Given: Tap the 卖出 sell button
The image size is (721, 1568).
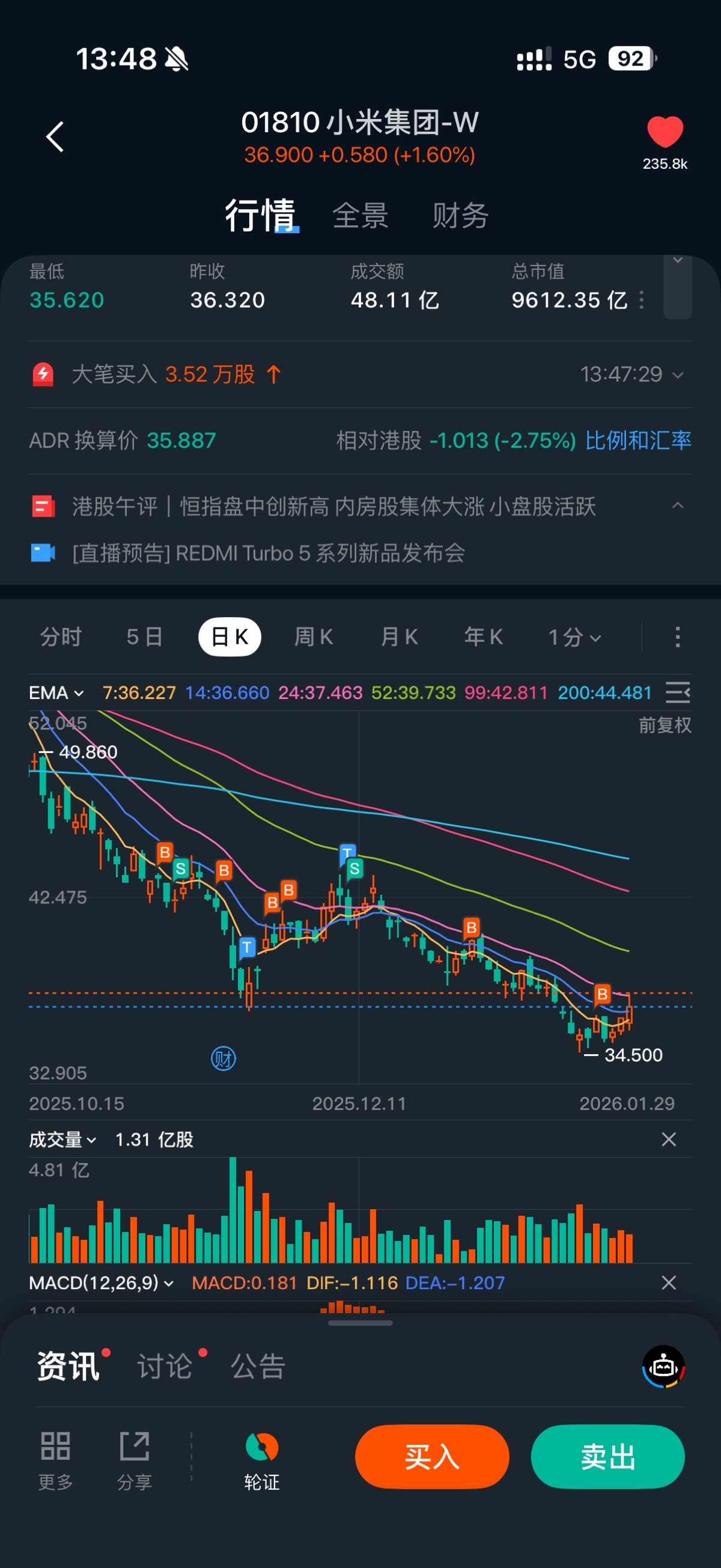Looking at the screenshot, I should pos(607,1457).
